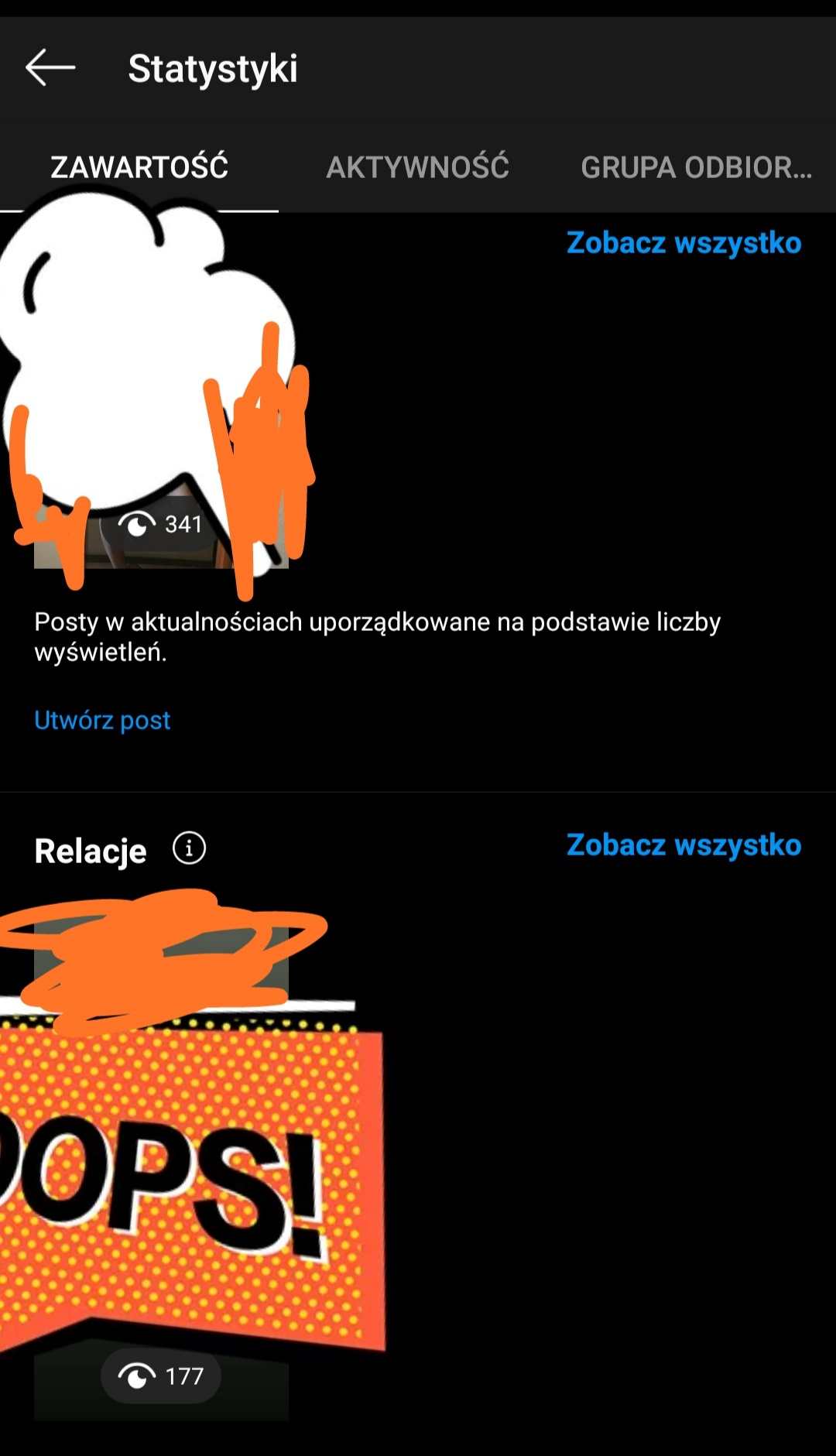Tap the Utwórz post link
The height and width of the screenshot is (1456, 836).
[102, 720]
